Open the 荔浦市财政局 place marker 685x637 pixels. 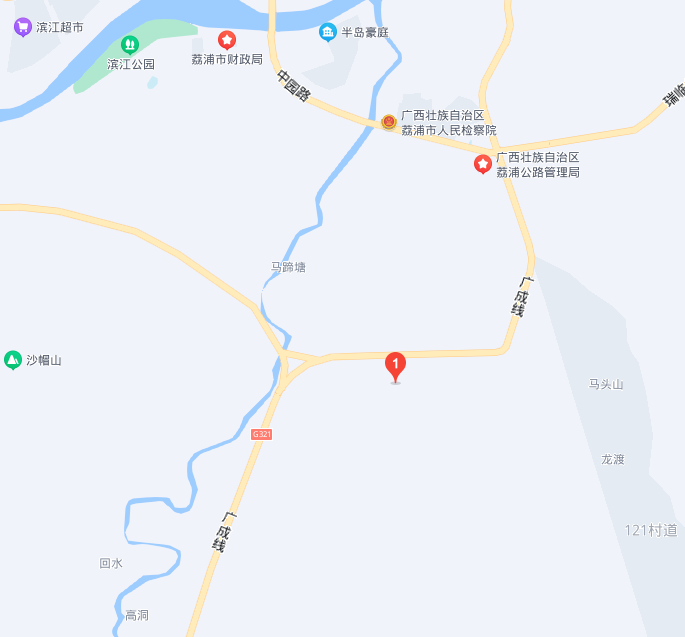click(227, 41)
